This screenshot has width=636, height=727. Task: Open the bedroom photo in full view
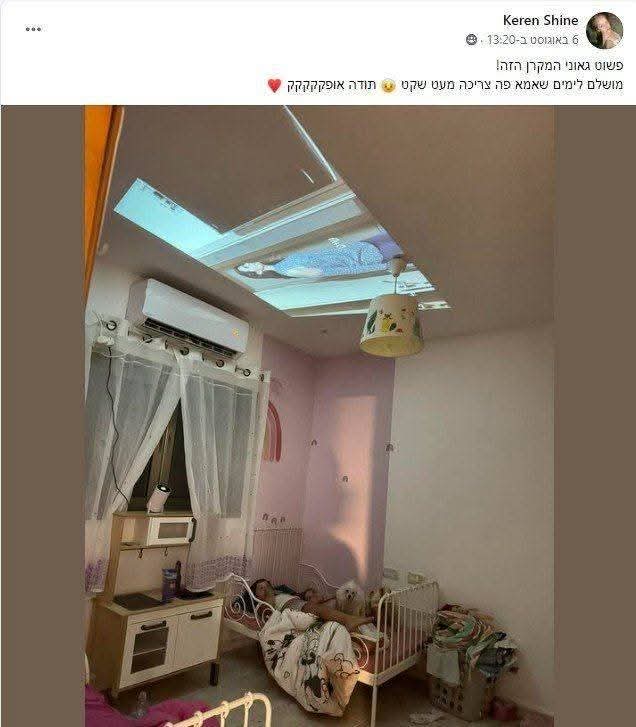(x=318, y=415)
